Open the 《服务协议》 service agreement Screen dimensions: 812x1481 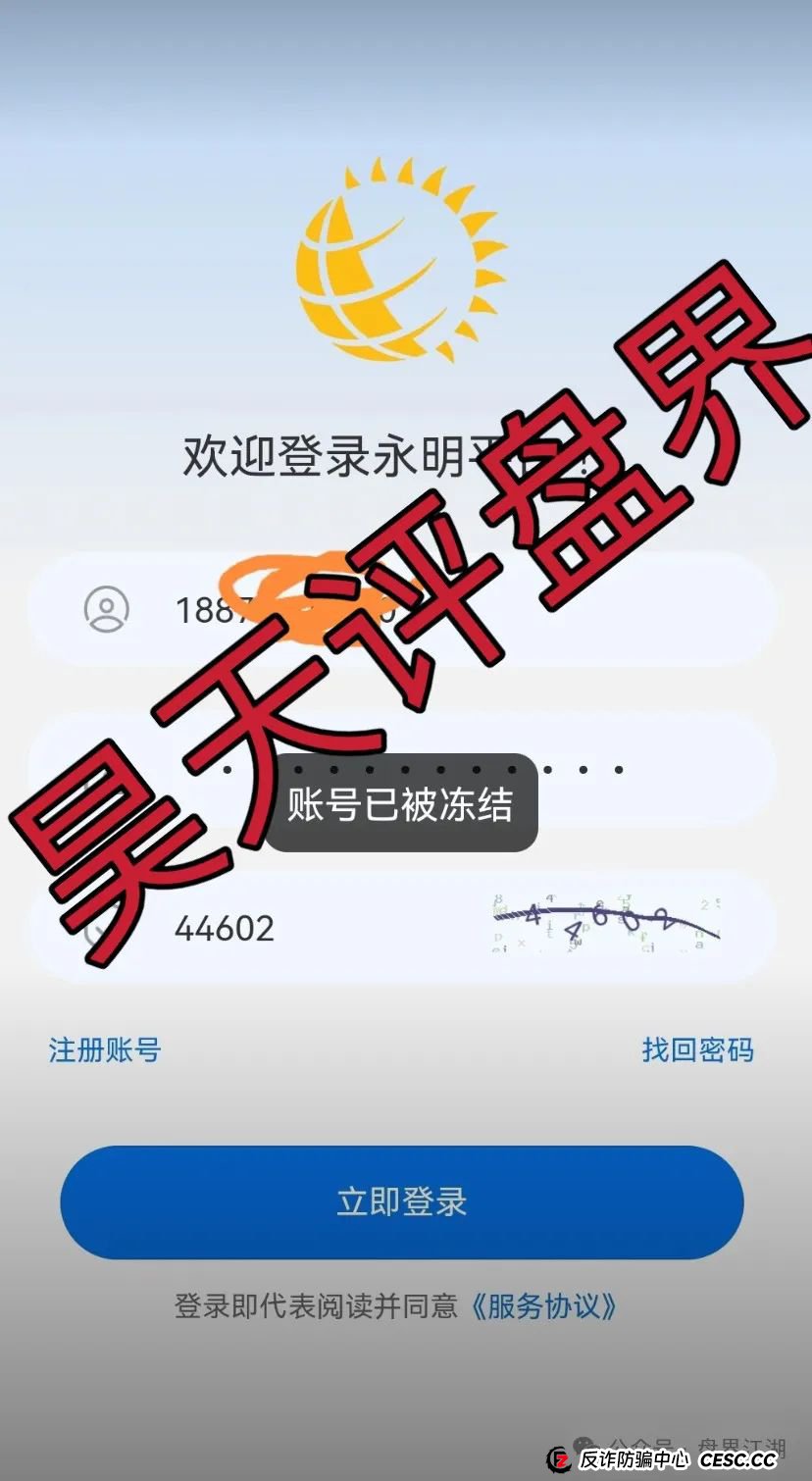[543, 1306]
